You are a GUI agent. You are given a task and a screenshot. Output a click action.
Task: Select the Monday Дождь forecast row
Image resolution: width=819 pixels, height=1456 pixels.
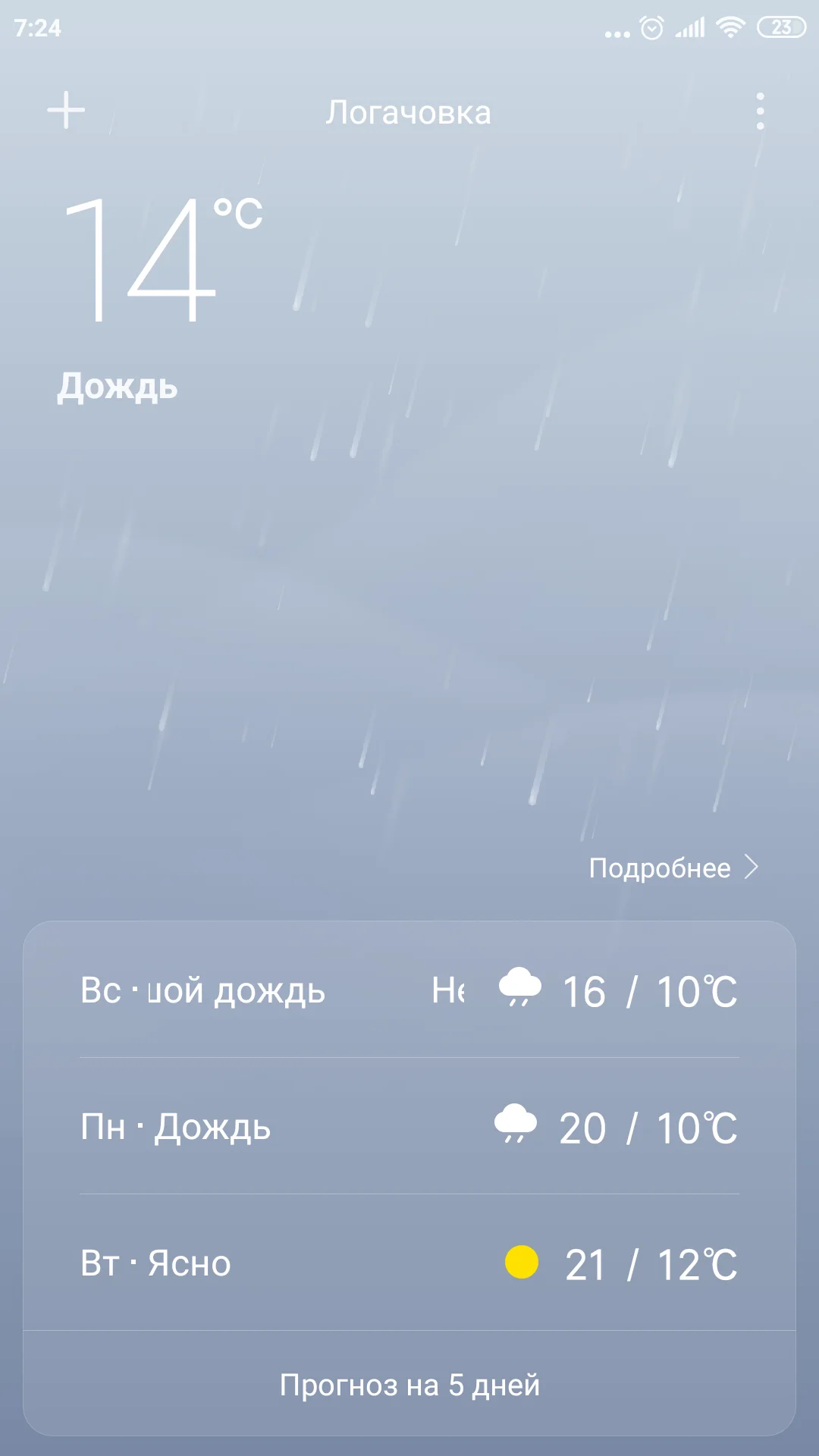tap(409, 1128)
